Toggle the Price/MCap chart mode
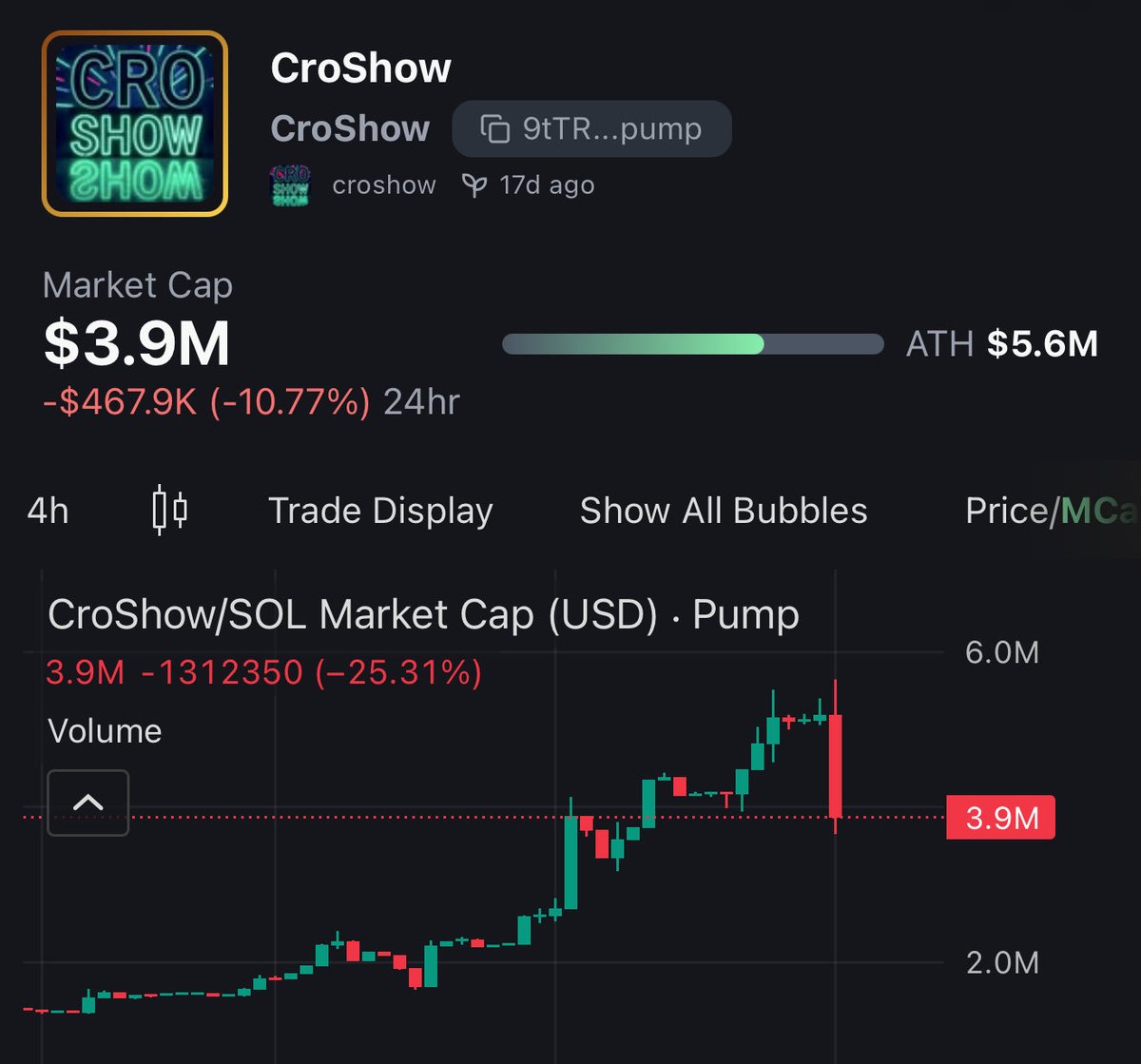 (1051, 511)
